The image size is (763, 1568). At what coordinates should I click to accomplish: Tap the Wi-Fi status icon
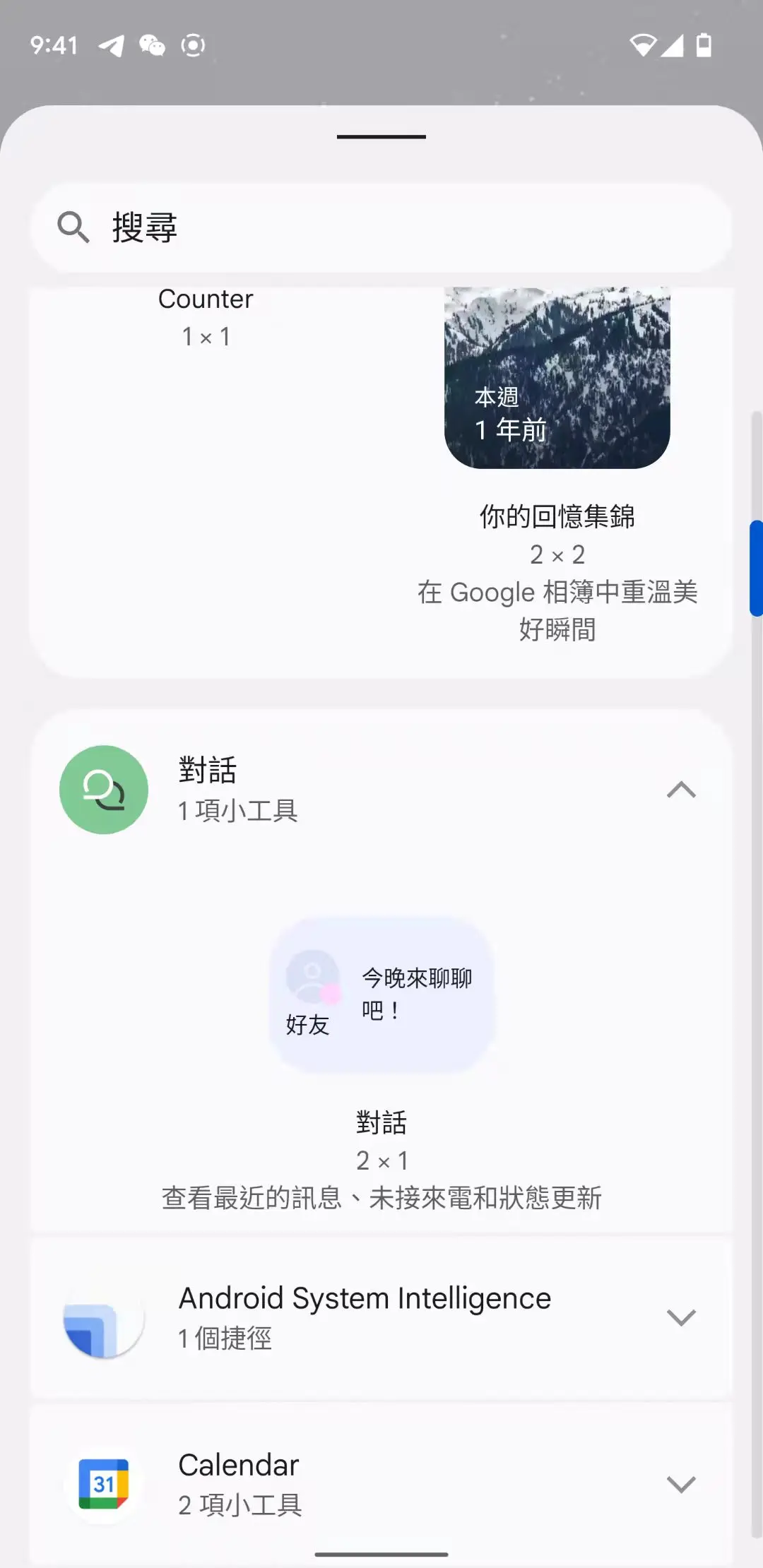coord(644,45)
